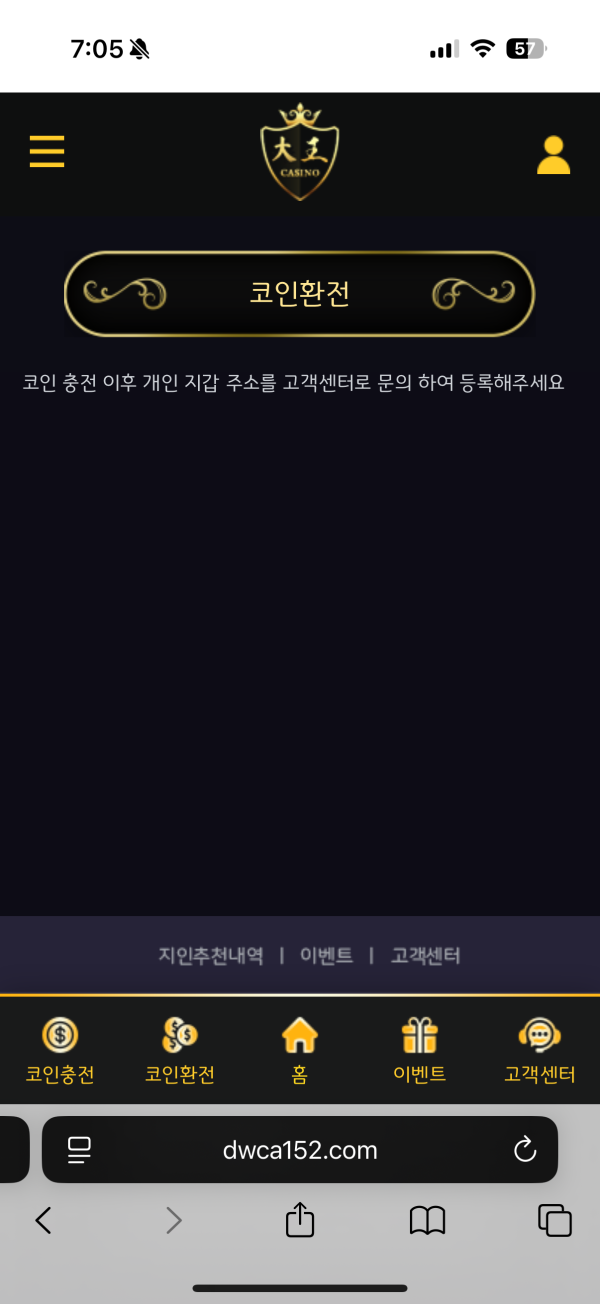Switch to the 코인충전 tab
This screenshot has height=1304, width=600.
60,1051
